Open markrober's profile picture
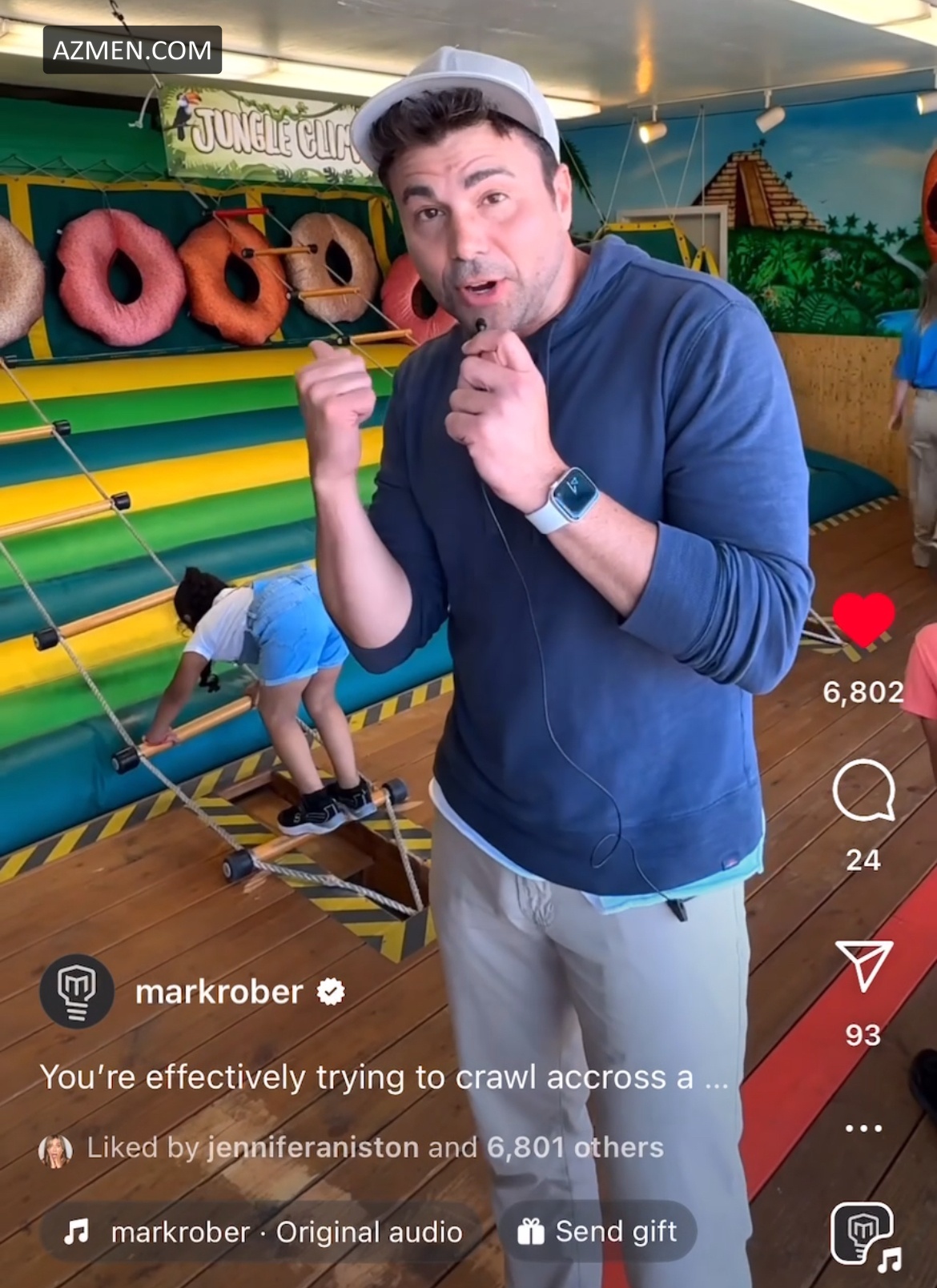Viewport: 937px width, 1288px height. tap(77, 991)
